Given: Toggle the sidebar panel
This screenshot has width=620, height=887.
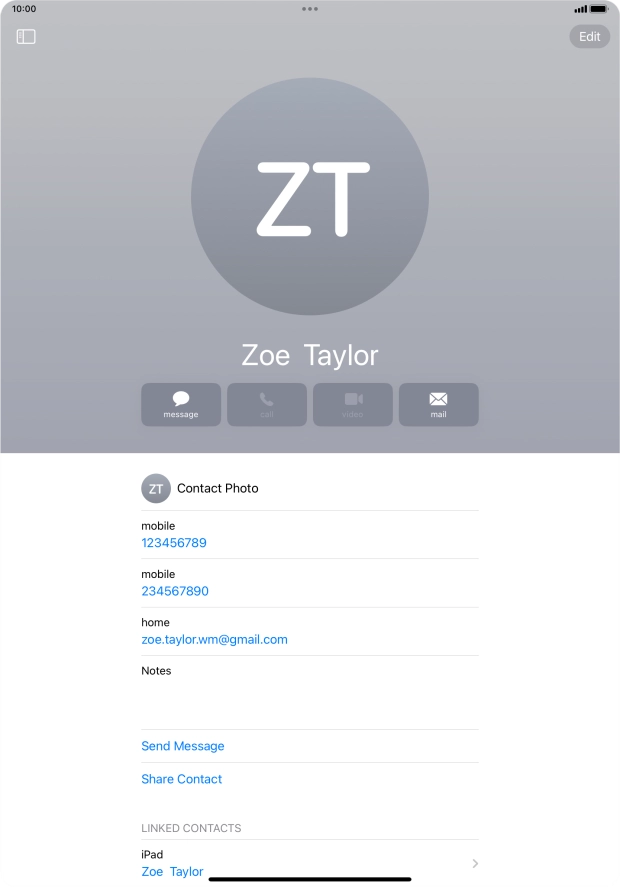Looking at the screenshot, I should pos(26,37).
